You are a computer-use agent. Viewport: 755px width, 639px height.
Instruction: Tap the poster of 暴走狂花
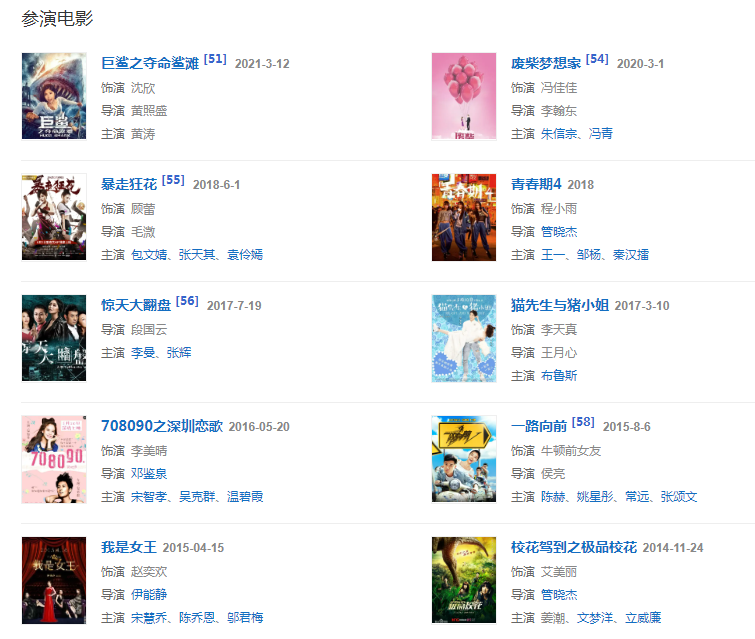[54, 216]
